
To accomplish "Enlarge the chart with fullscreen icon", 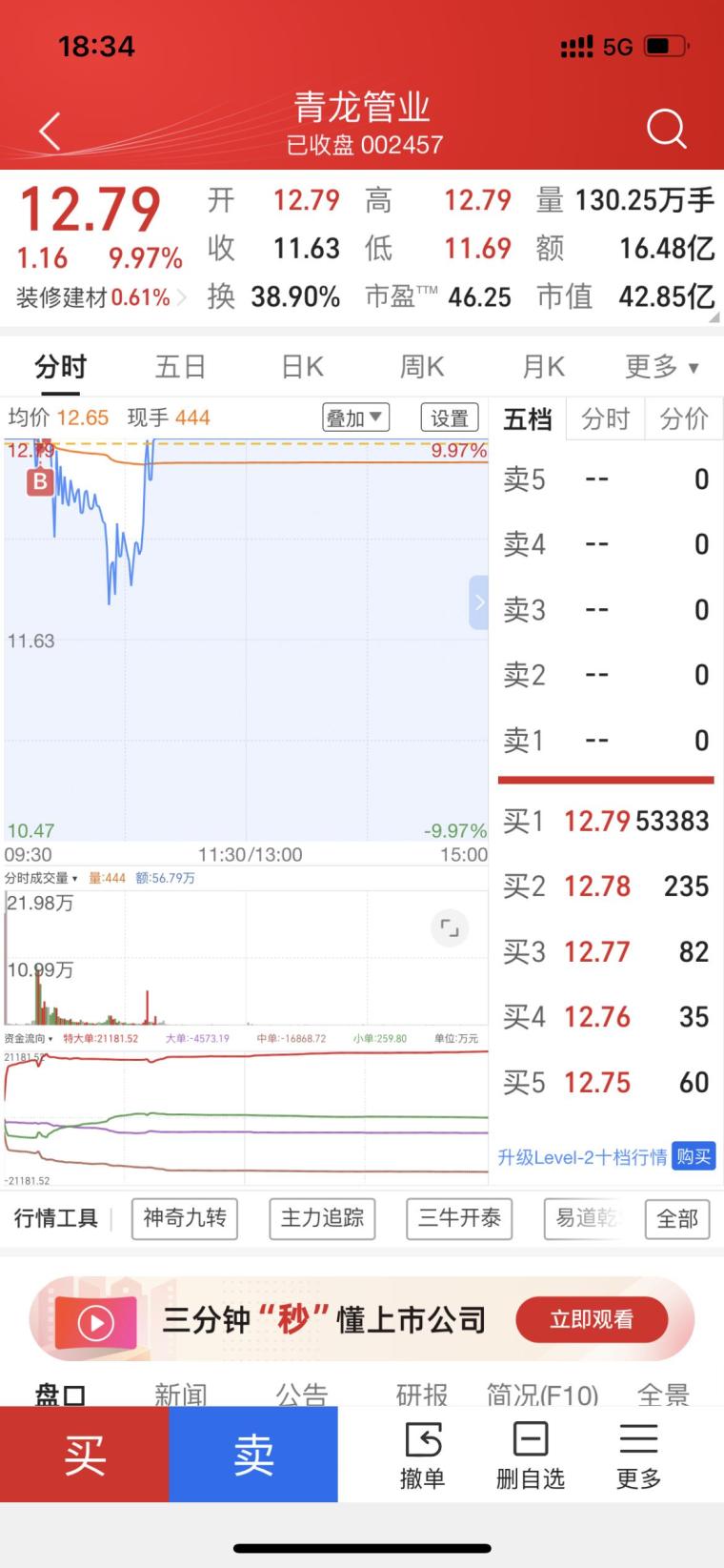I will pyautogui.click(x=450, y=927).
